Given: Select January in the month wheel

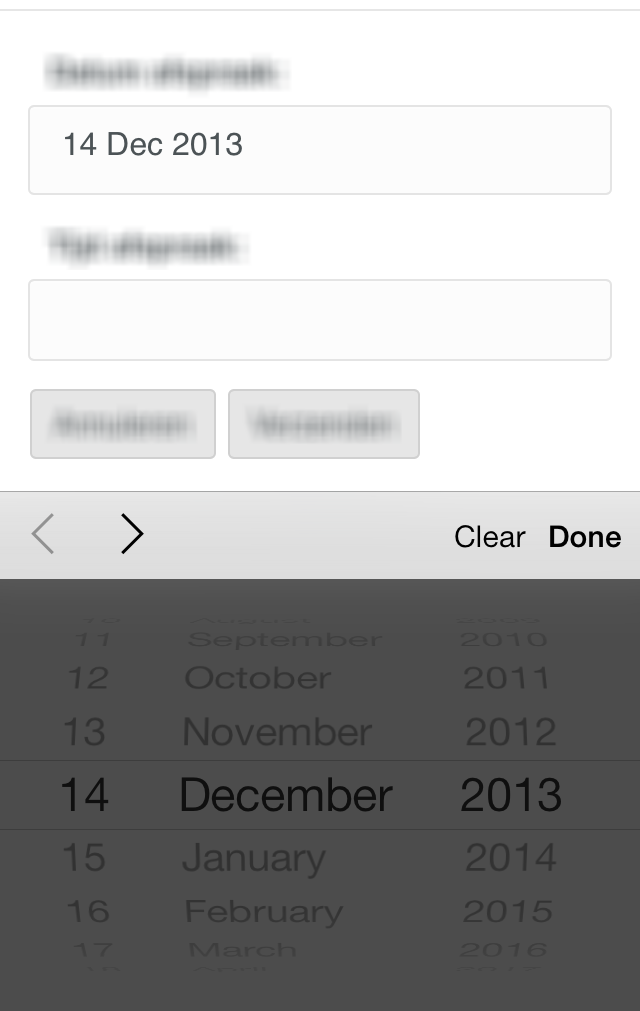Looking at the screenshot, I should click(x=254, y=858).
